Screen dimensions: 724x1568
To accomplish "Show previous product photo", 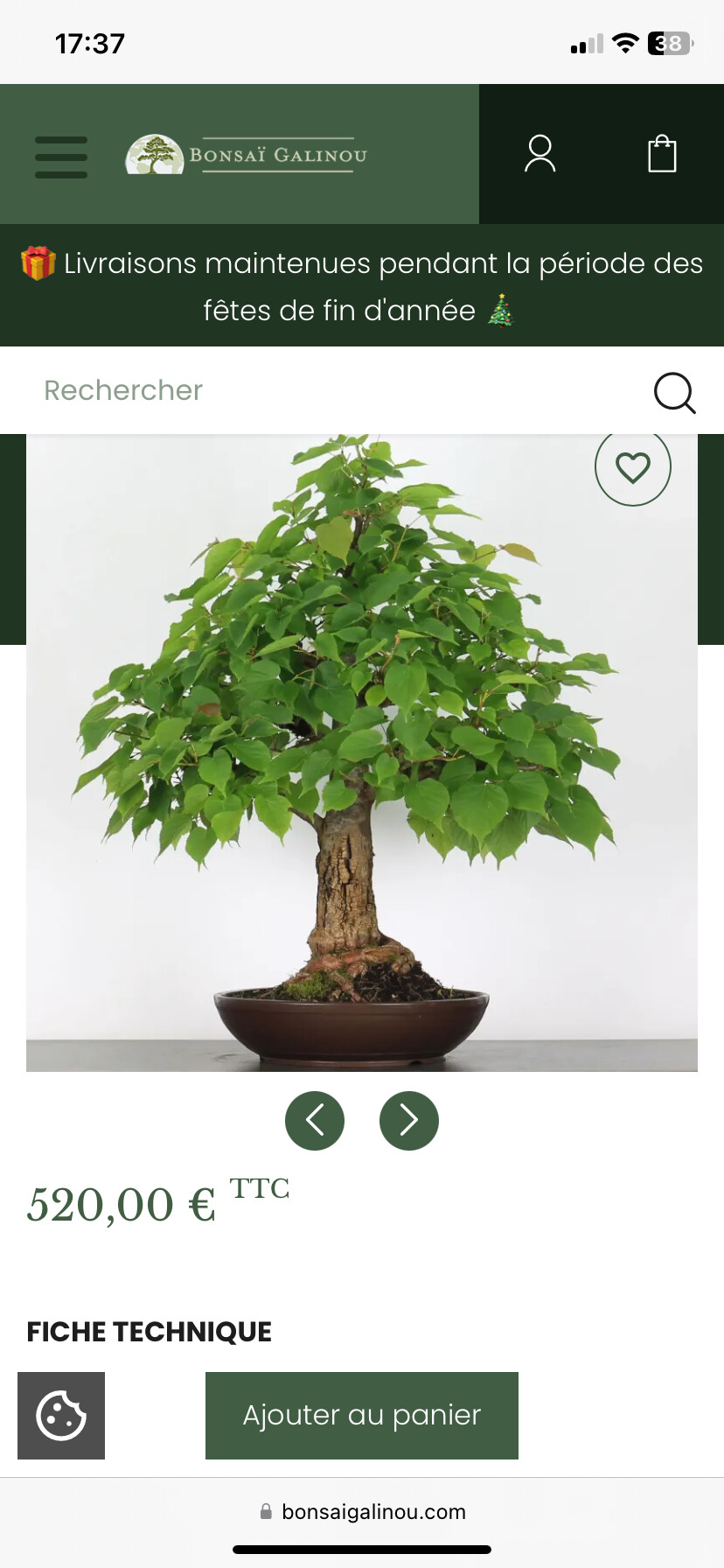I will (315, 1121).
